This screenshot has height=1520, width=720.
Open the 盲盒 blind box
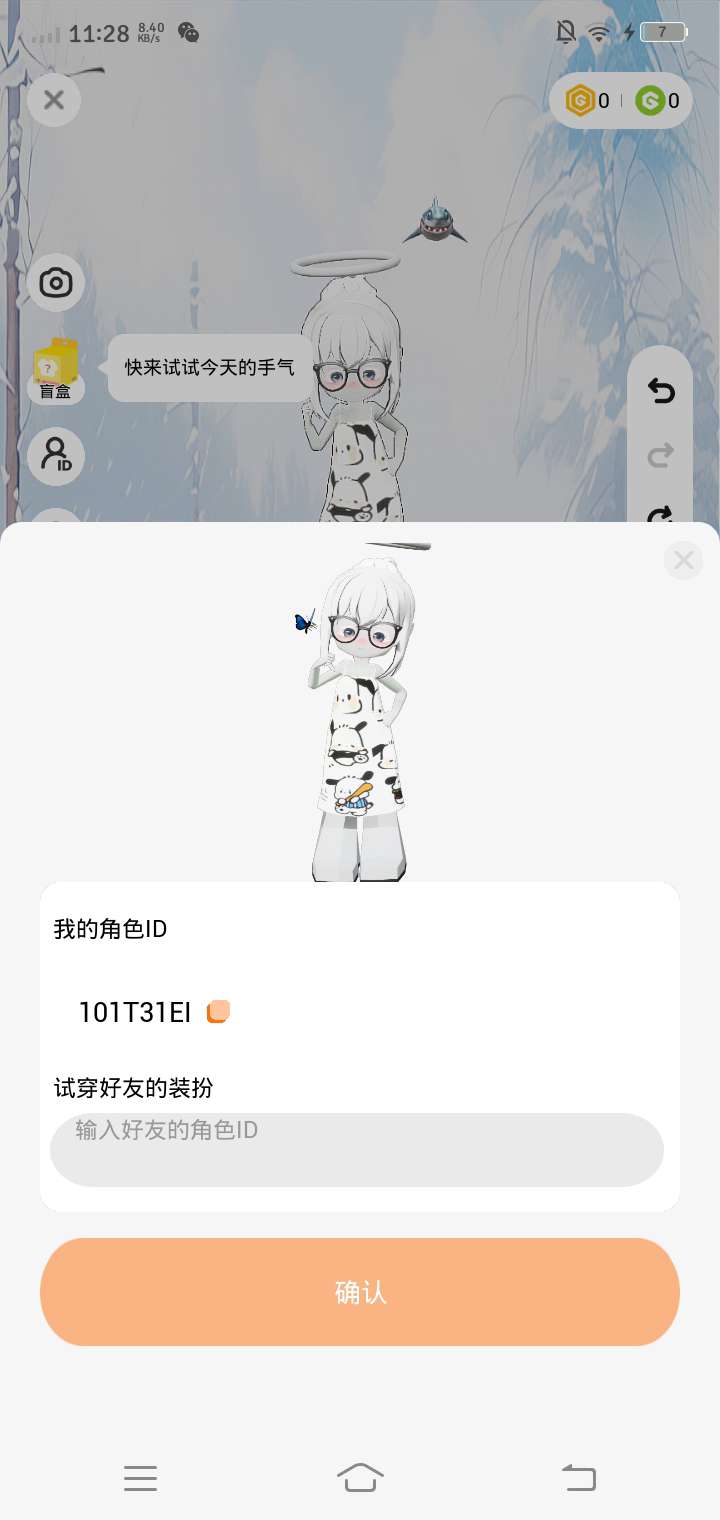(x=56, y=368)
